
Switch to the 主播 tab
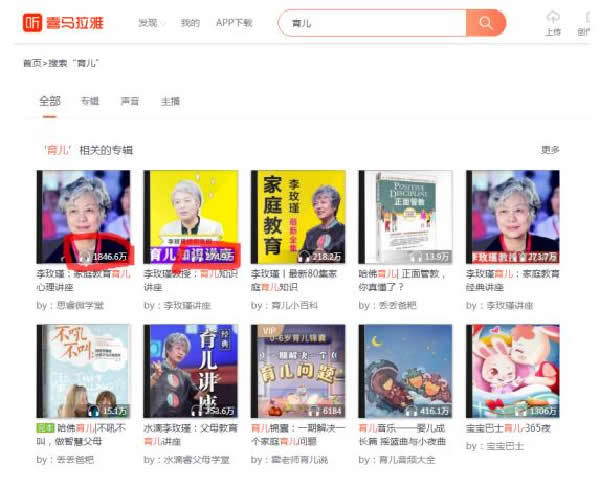[x=170, y=101]
